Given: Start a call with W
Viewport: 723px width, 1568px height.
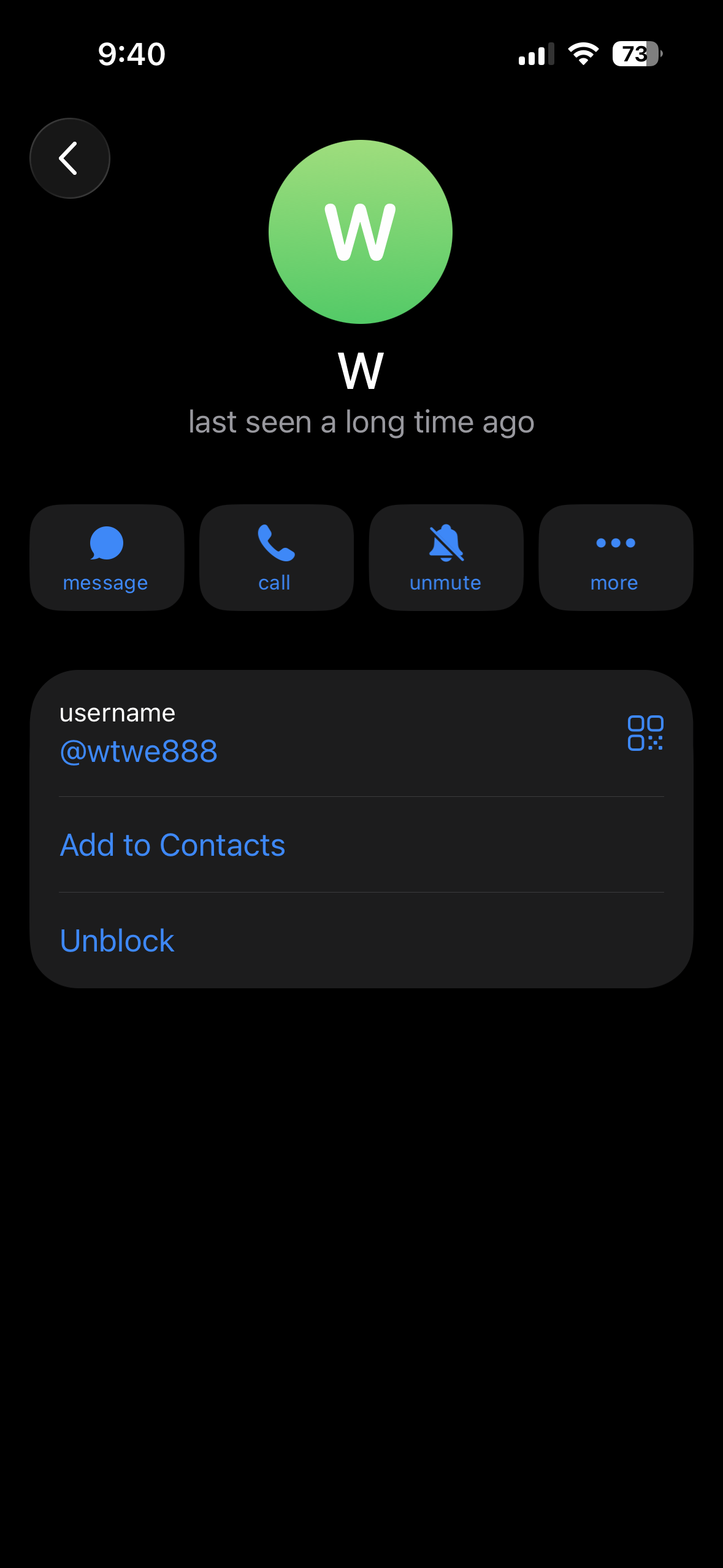Looking at the screenshot, I should pos(276,558).
